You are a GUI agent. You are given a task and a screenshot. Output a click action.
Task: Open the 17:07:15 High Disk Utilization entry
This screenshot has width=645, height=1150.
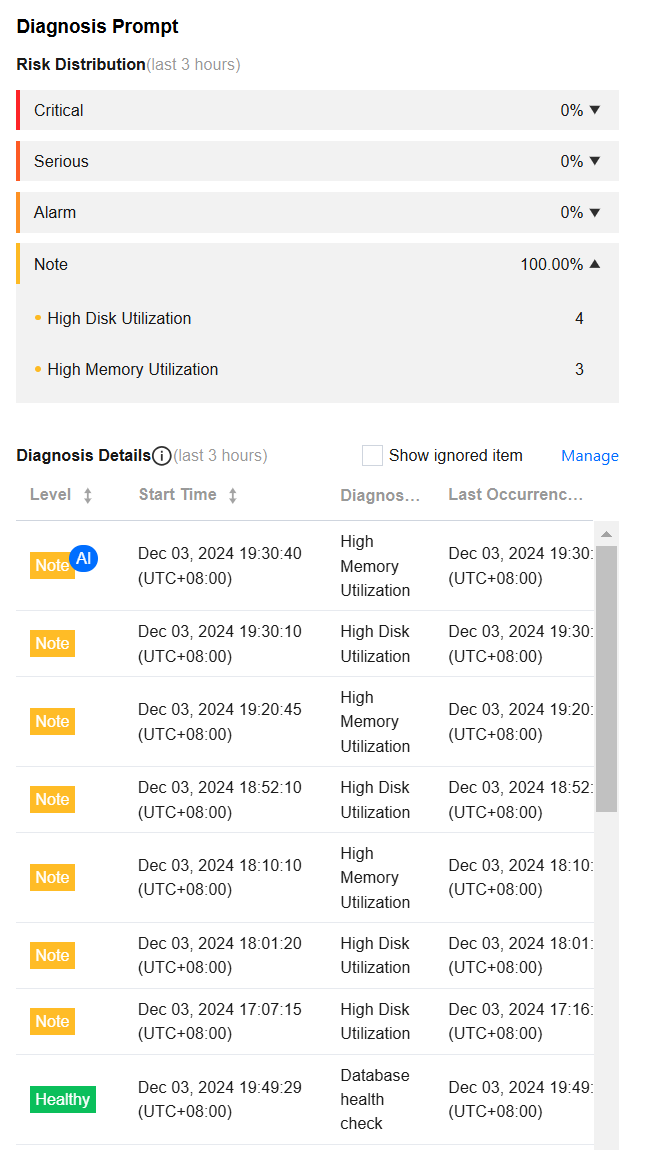[x=374, y=1021]
